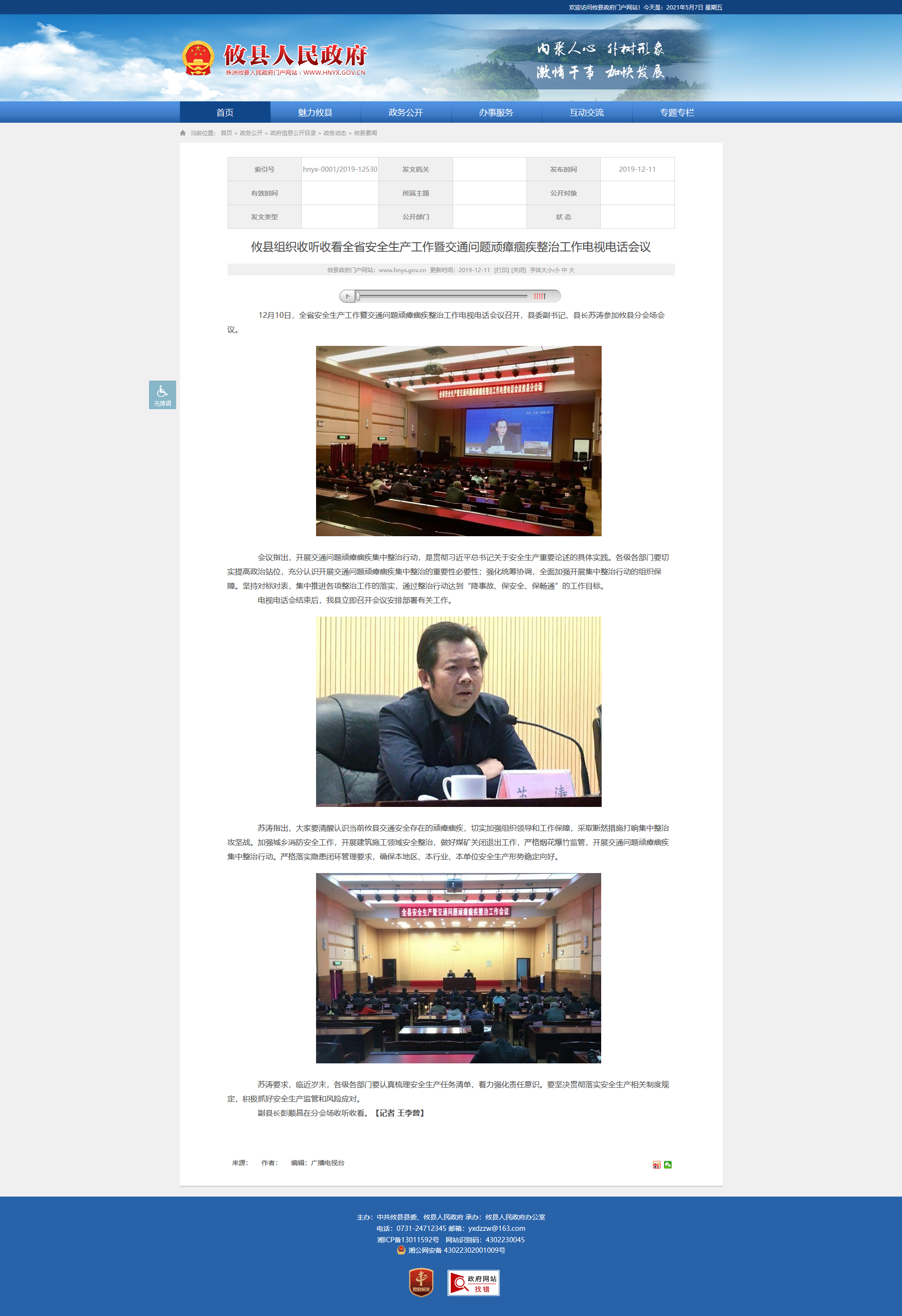The width and height of the screenshot is (902, 1316).
Task: Go to 攸县要闻 via breadcrumb
Action: coord(366,133)
